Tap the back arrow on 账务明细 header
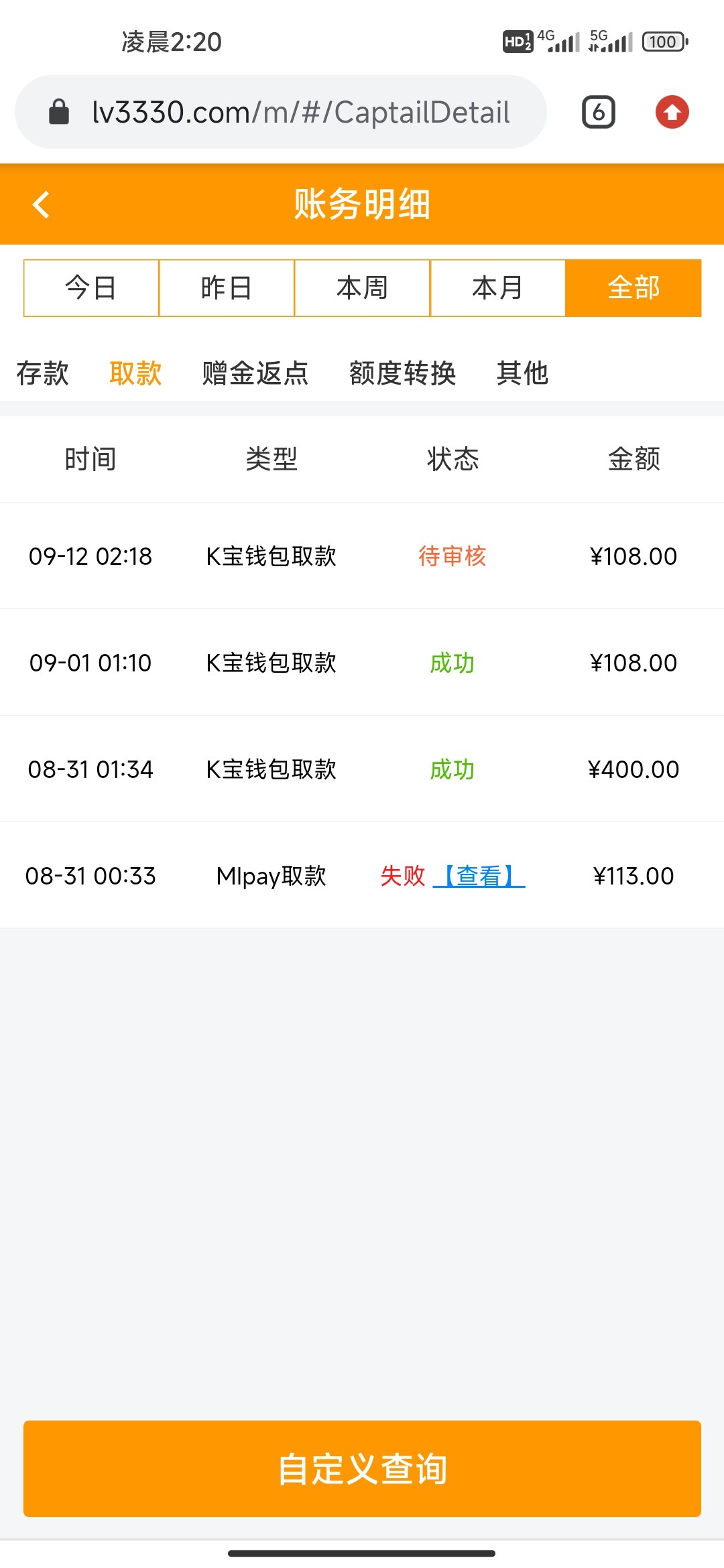The image size is (724, 1568). coord(42,204)
